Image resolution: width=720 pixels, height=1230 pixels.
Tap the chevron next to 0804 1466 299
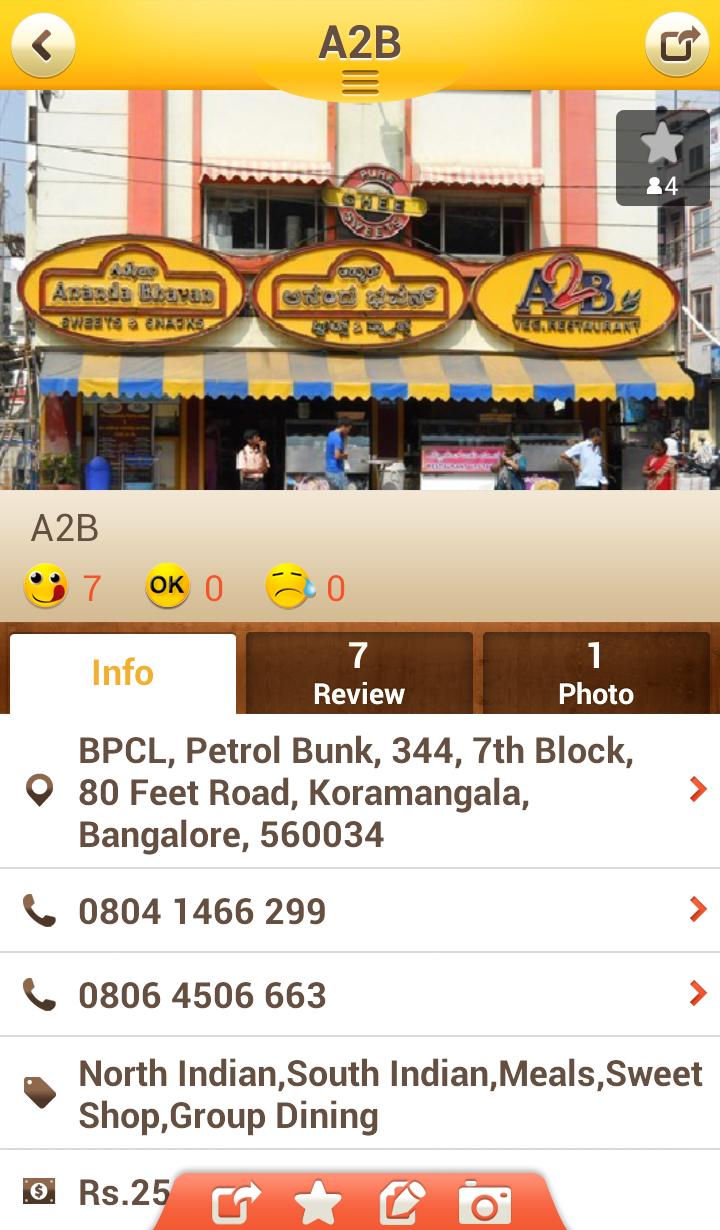click(697, 911)
